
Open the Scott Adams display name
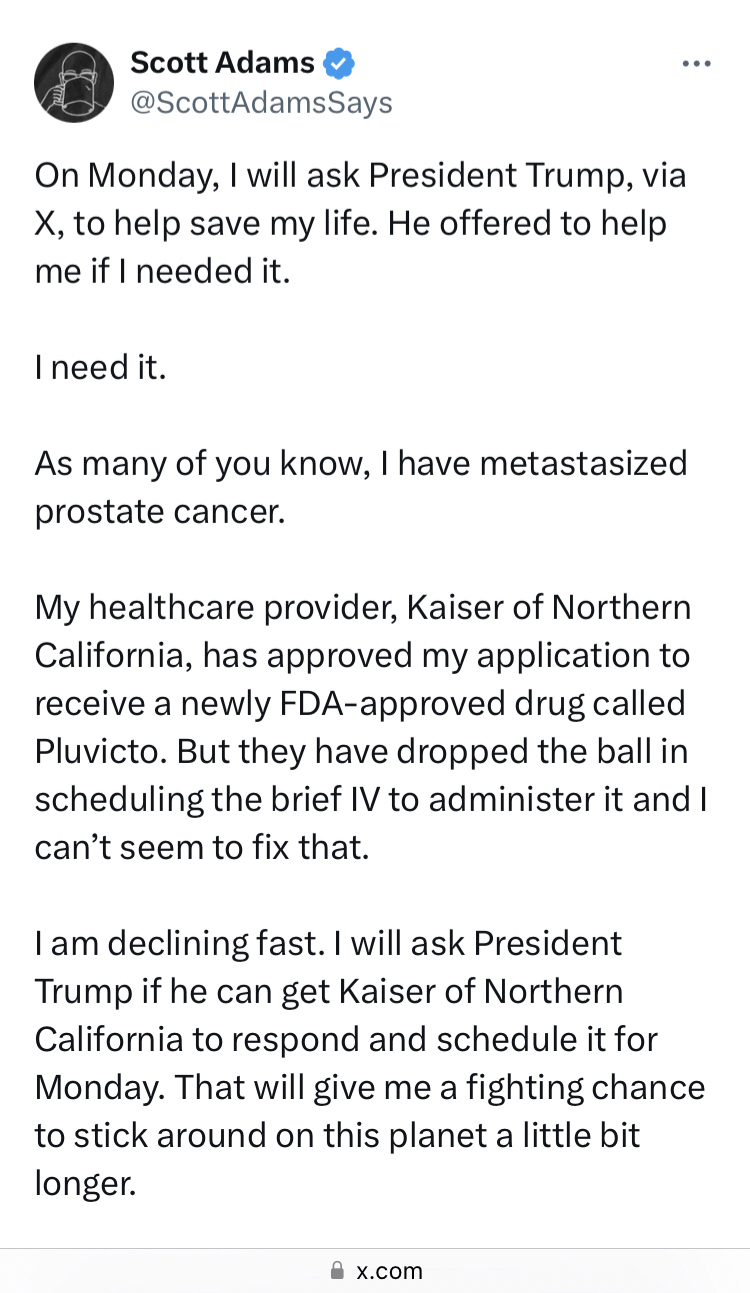(x=222, y=63)
